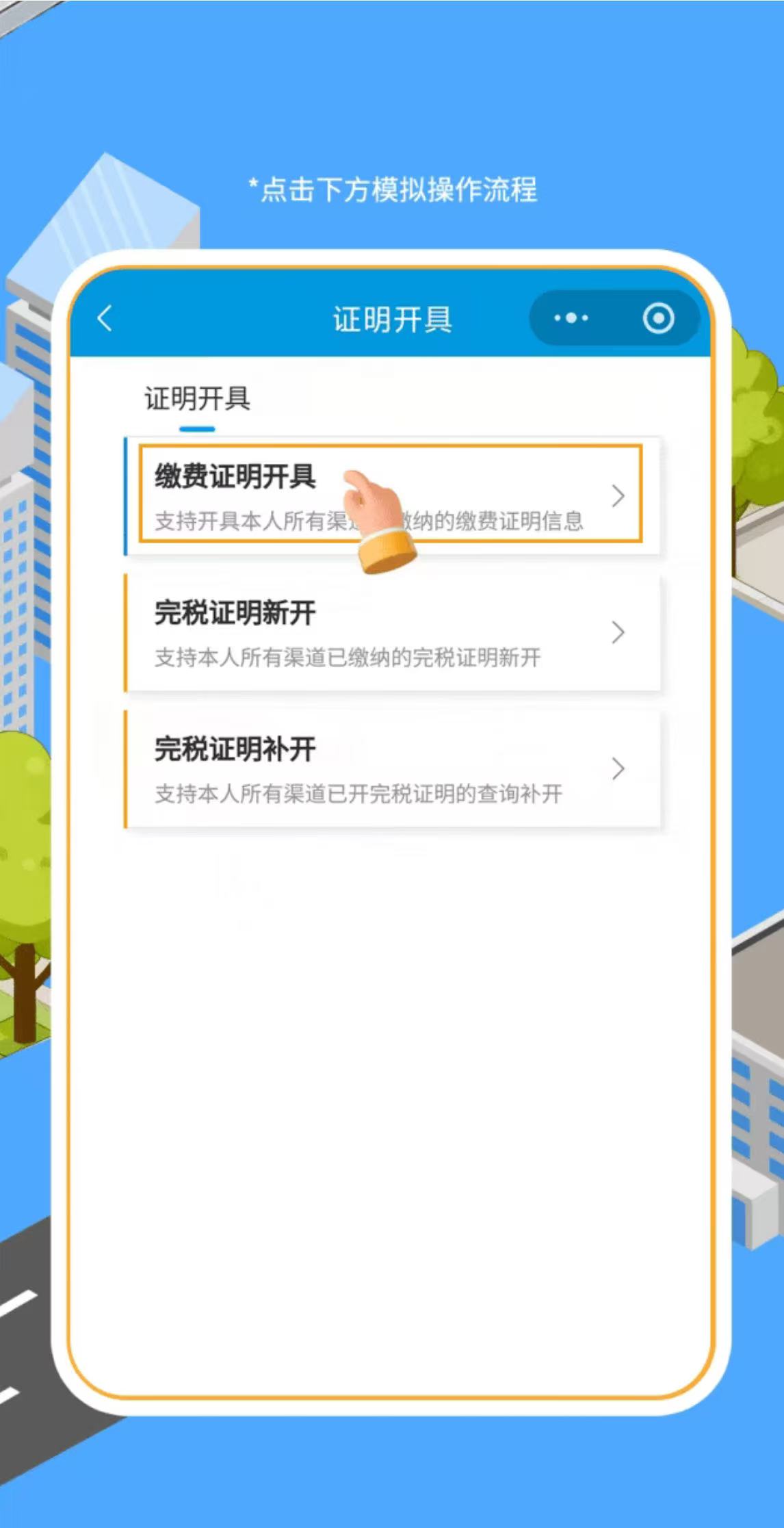Go back using the header arrow
Screen dimensions: 784x1528
(x=105, y=318)
